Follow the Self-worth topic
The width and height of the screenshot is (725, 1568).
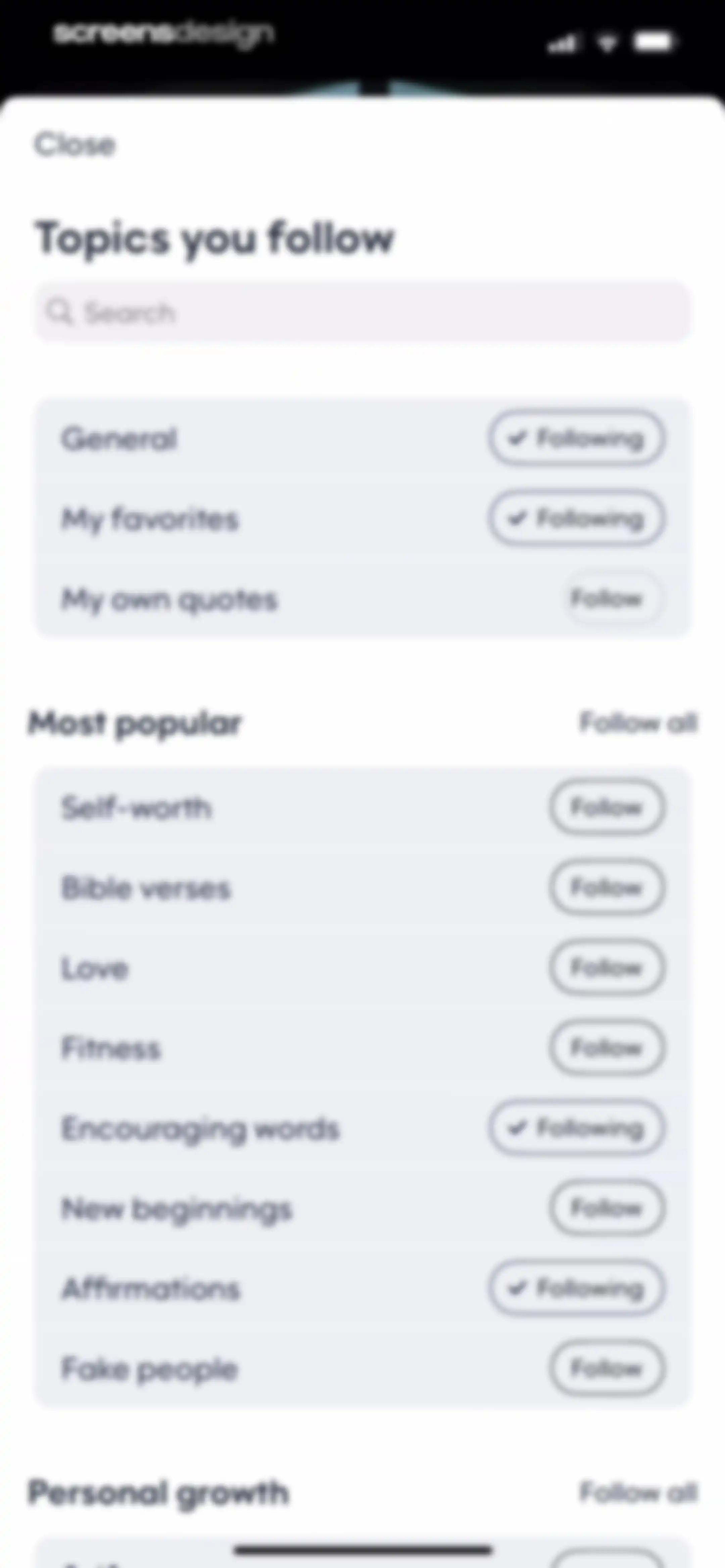click(606, 808)
